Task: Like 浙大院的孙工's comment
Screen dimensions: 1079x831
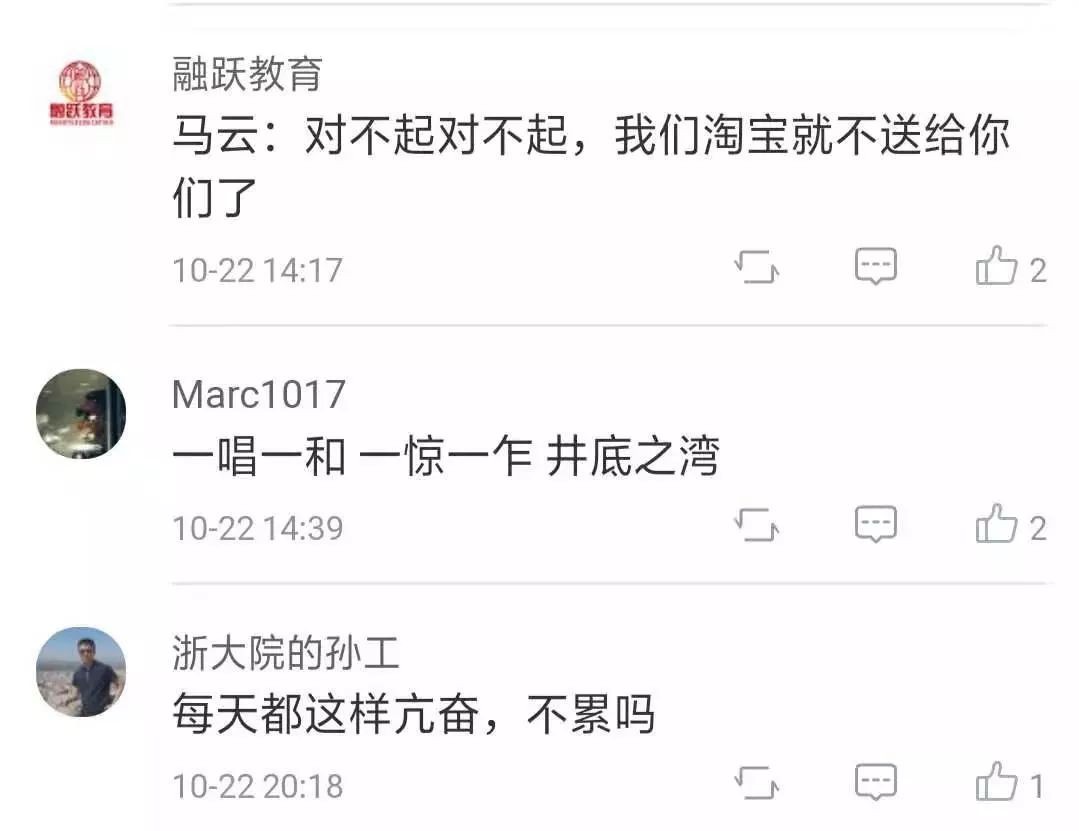Action: point(996,784)
